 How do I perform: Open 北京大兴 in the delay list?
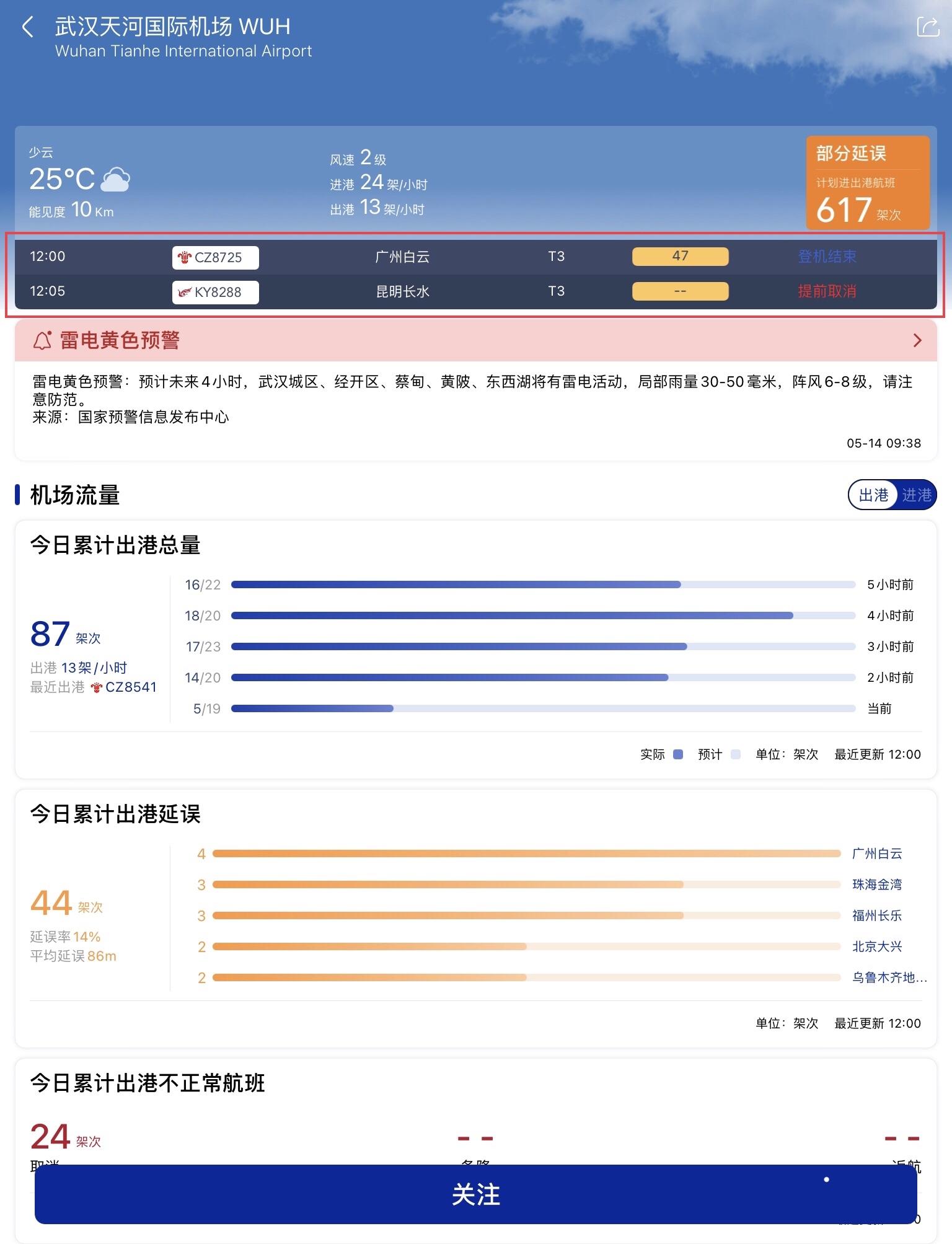pyautogui.click(x=876, y=946)
